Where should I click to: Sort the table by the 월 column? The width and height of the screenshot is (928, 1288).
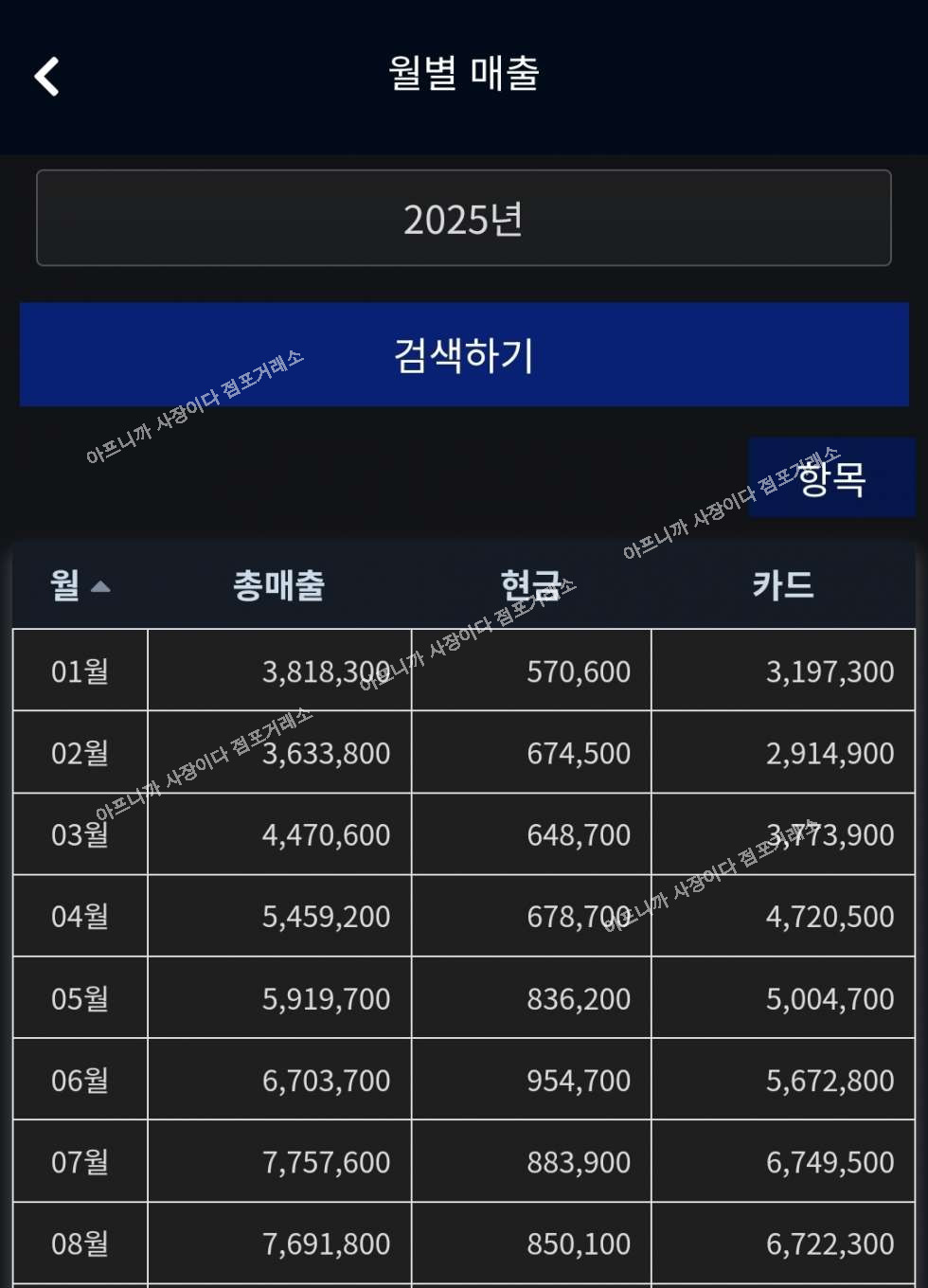(x=80, y=585)
